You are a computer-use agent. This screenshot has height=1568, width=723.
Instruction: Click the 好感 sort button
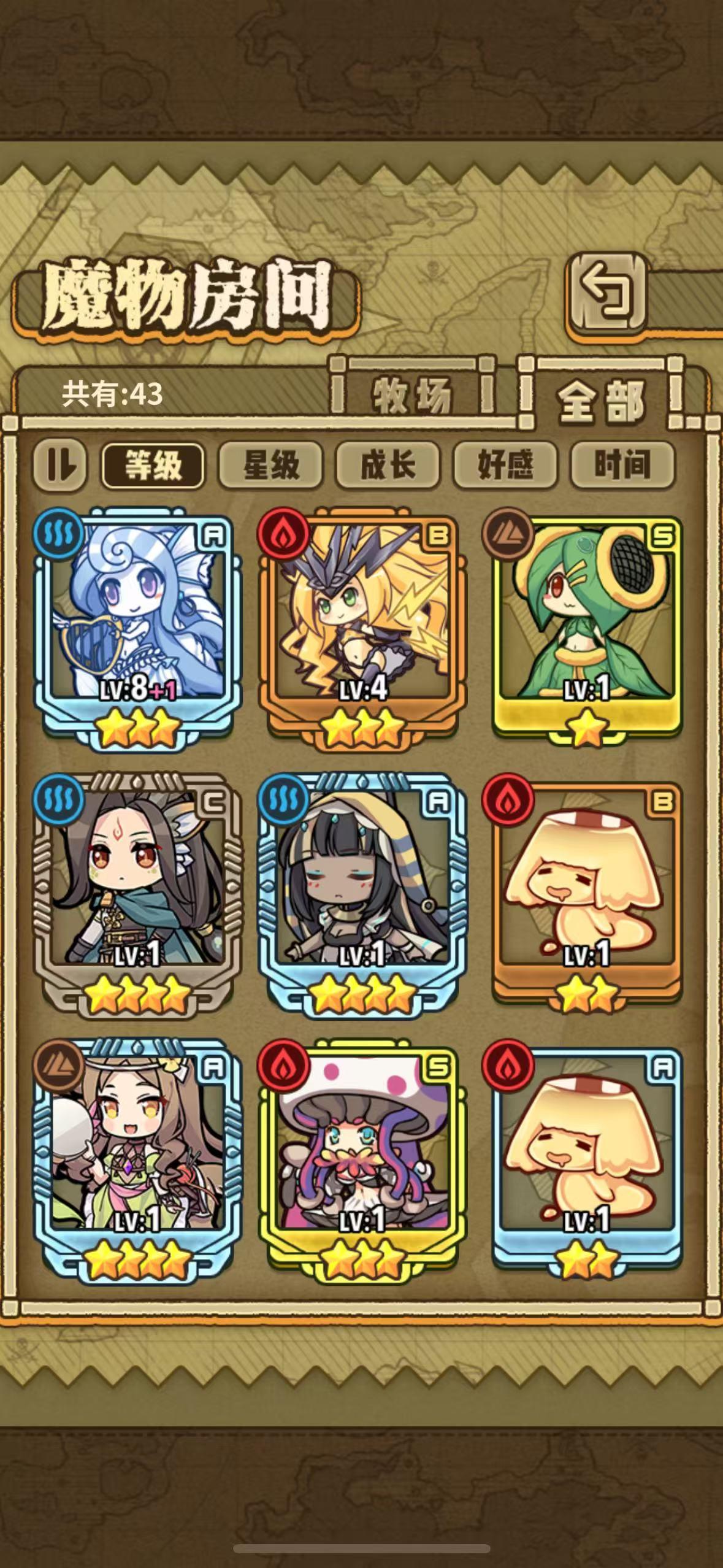pyautogui.click(x=507, y=464)
